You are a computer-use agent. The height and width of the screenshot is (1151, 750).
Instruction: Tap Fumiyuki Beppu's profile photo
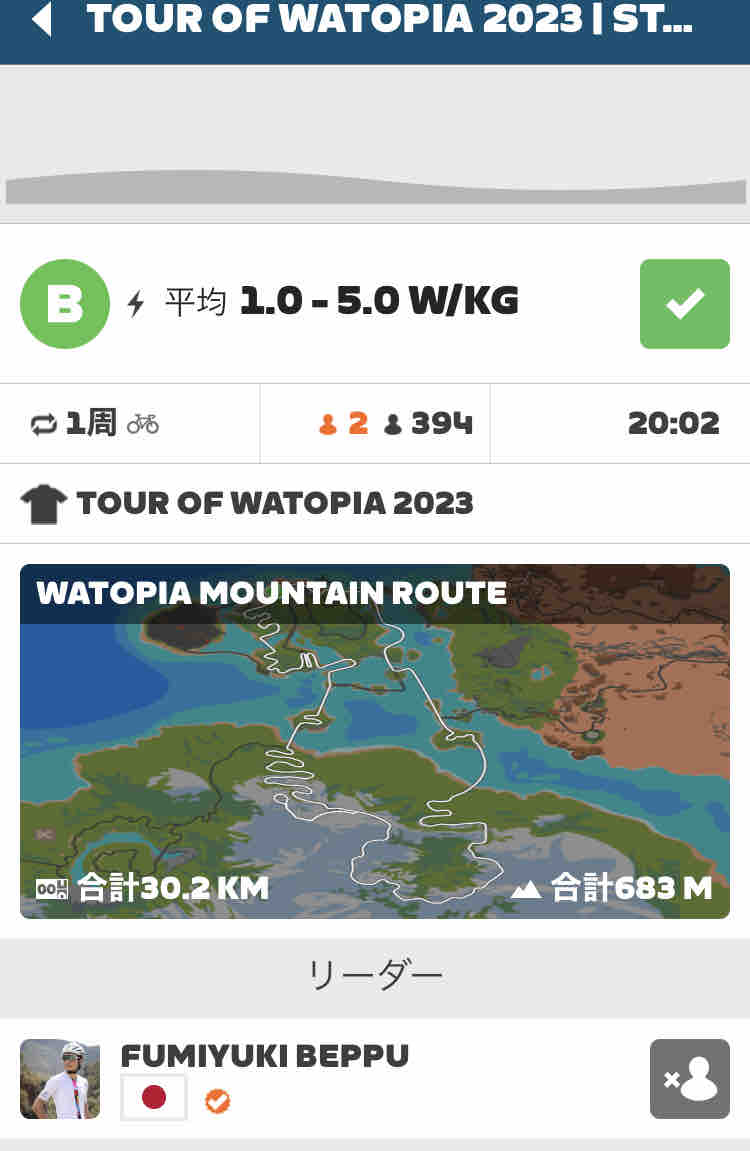60,1079
